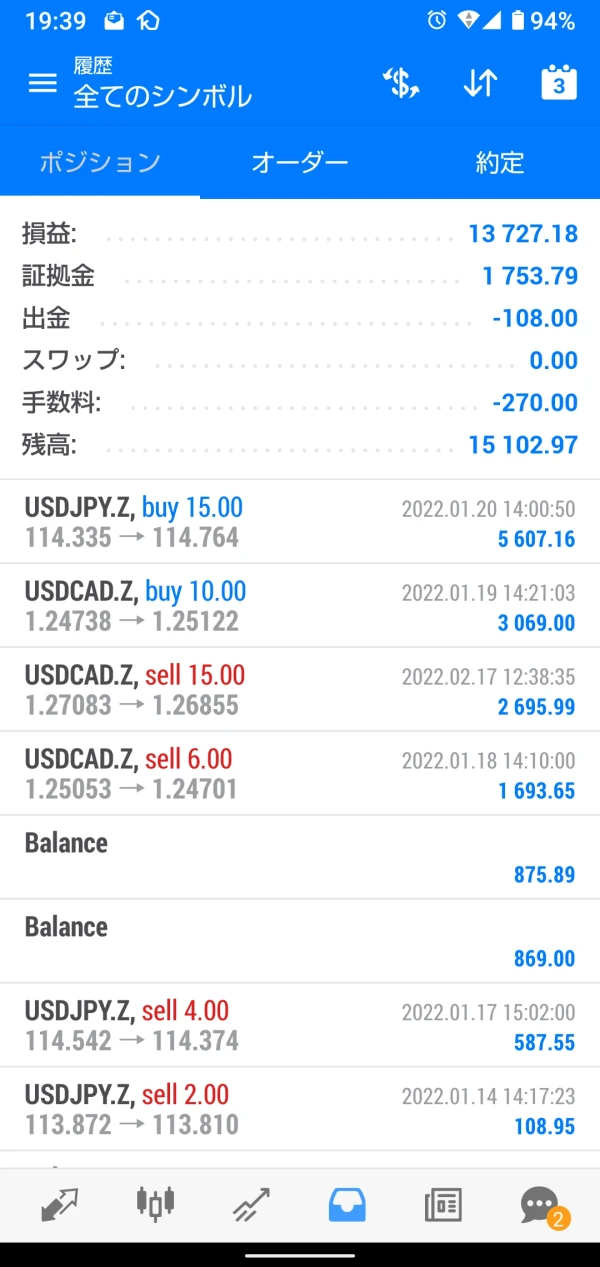Go to the candlestick chart tab

155,1204
